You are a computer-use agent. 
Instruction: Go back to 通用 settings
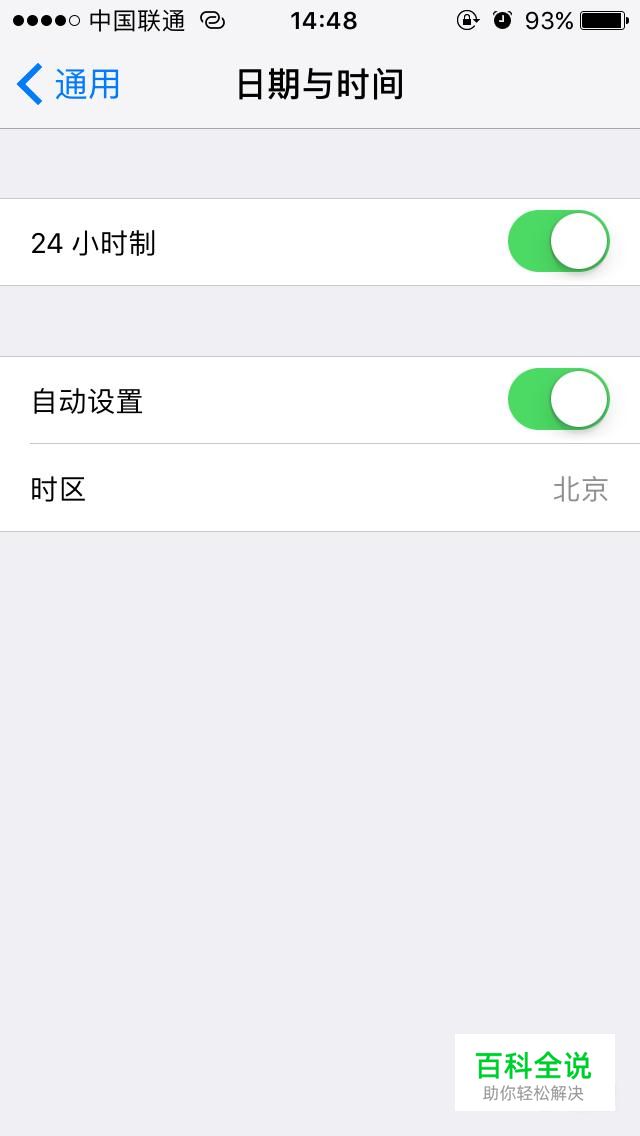point(68,84)
